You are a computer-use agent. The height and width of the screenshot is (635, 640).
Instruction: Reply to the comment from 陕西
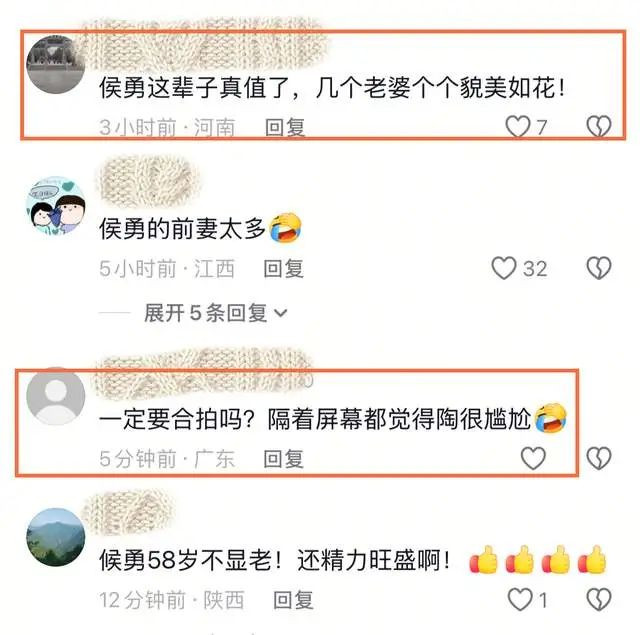(x=293, y=600)
